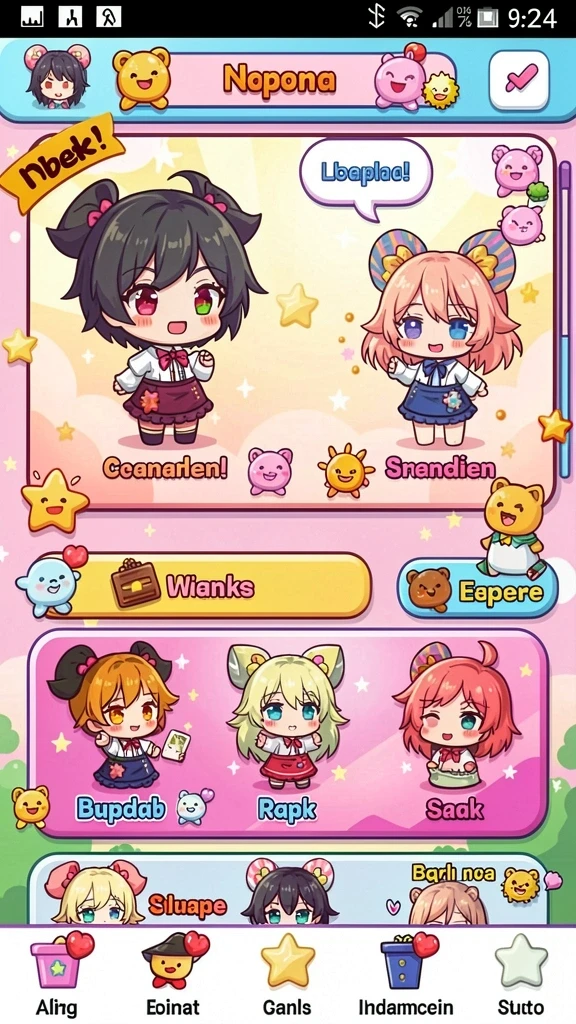Tap the pink checkmark button
This screenshot has height=1024, width=576.
[519, 80]
